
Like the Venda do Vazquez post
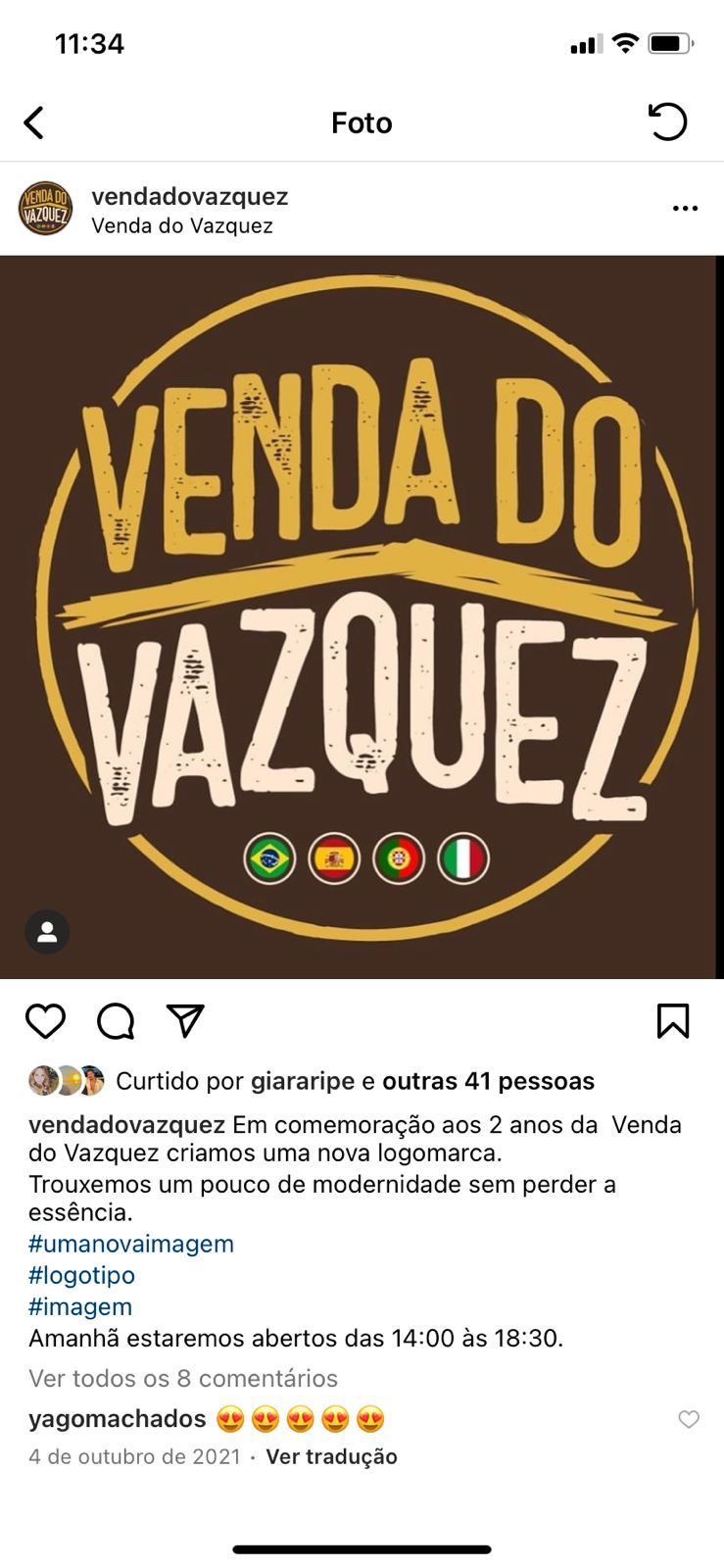(x=45, y=1021)
